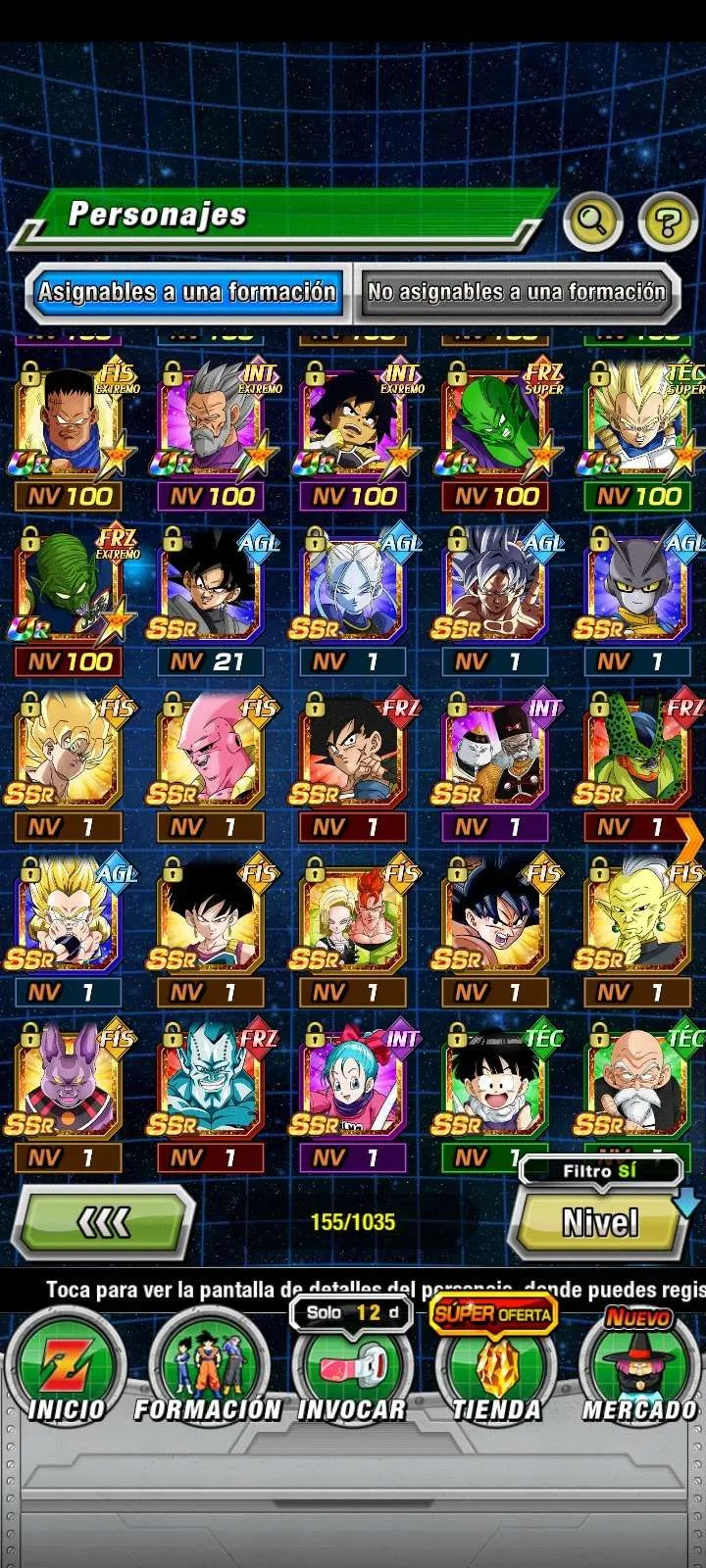
Task: Open the Mercado section
Action: 639,1369
